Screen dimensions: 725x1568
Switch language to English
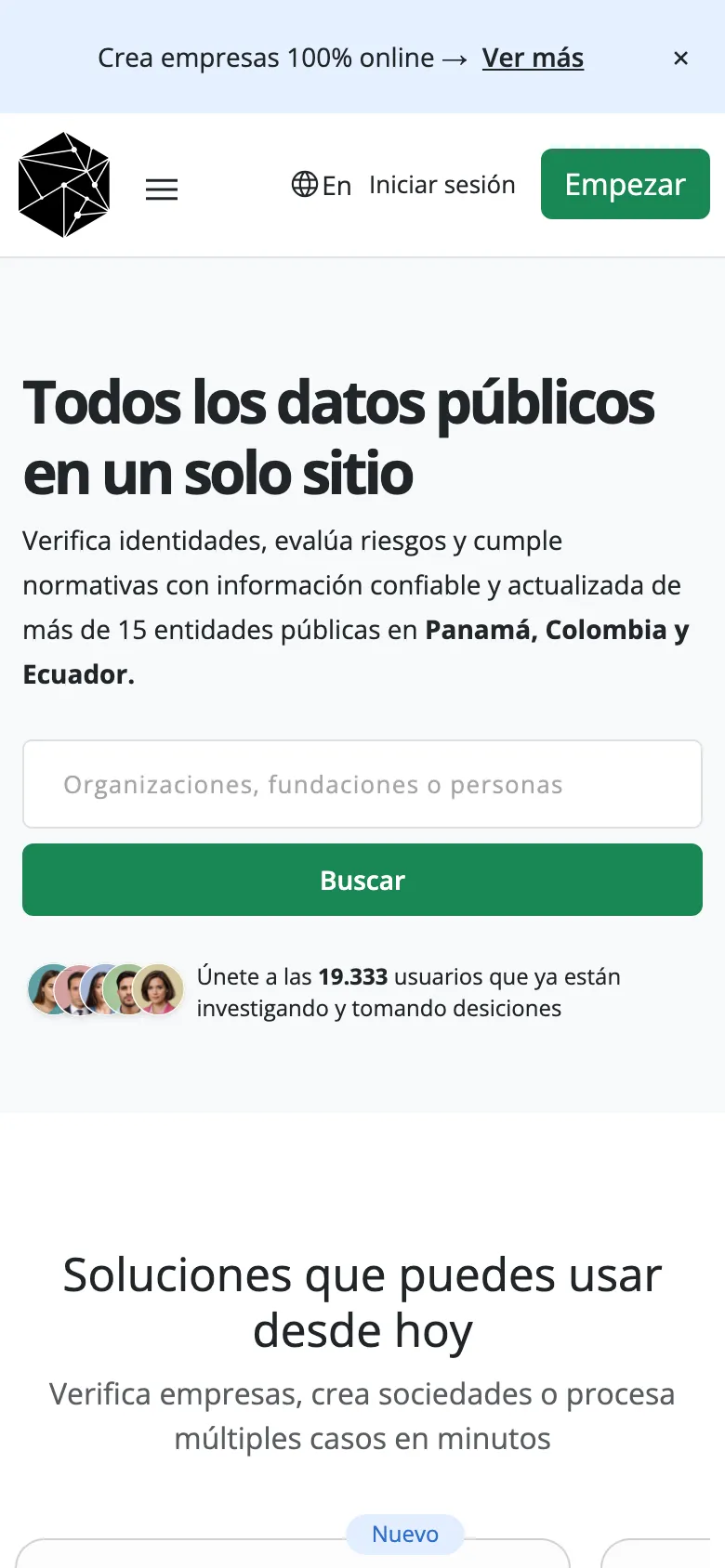[x=322, y=185]
